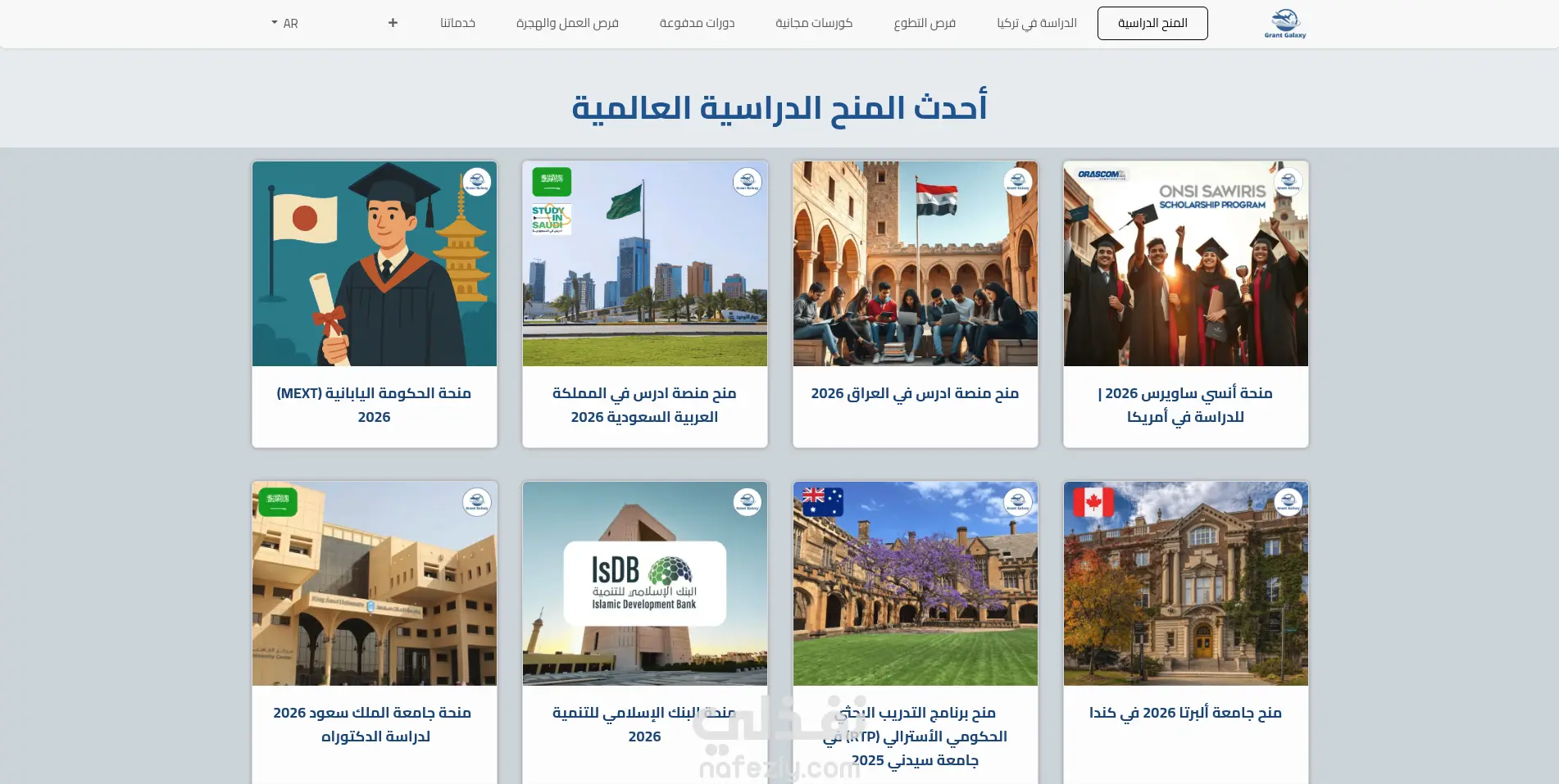The width and height of the screenshot is (1559, 784).
Task: Open the Study in Iraq 2026 card
Action: point(916,304)
